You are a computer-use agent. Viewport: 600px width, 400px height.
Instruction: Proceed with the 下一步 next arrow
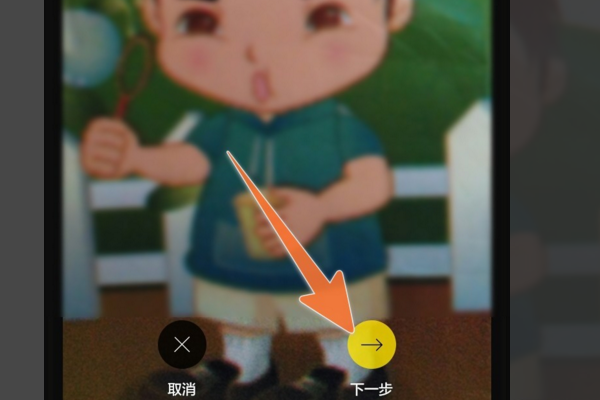tap(372, 345)
